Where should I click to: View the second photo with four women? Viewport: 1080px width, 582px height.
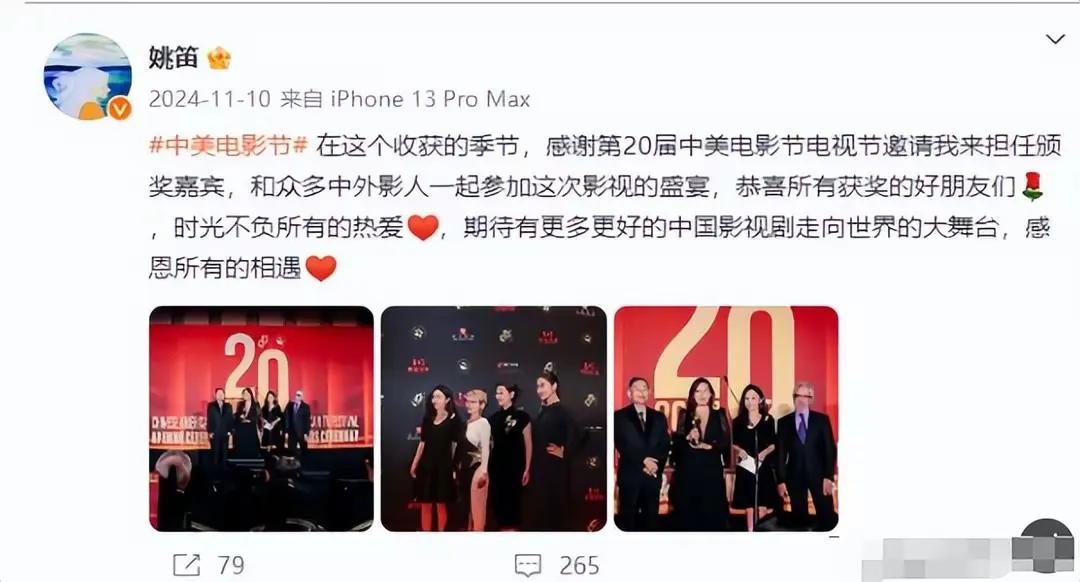(494, 418)
